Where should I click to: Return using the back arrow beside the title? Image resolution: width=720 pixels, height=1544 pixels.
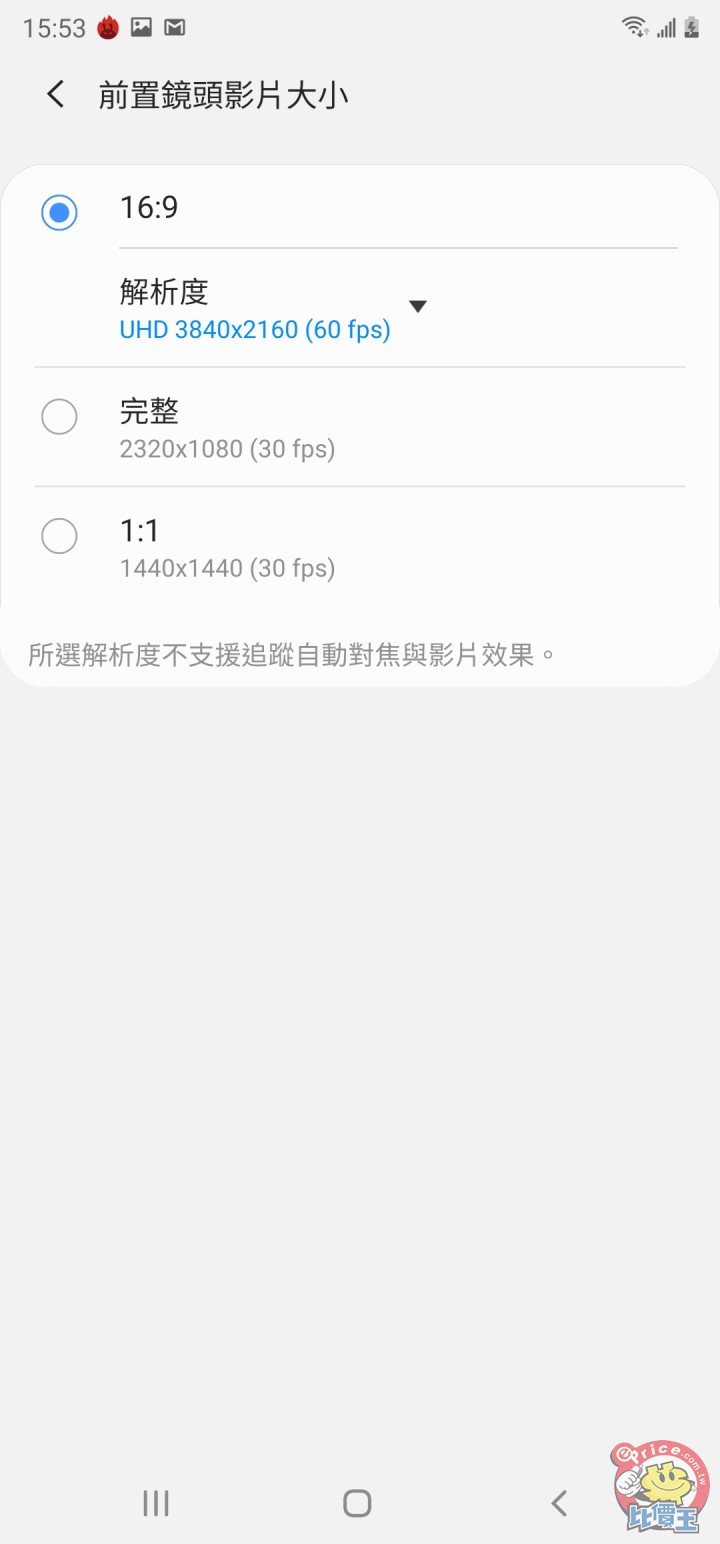55,93
